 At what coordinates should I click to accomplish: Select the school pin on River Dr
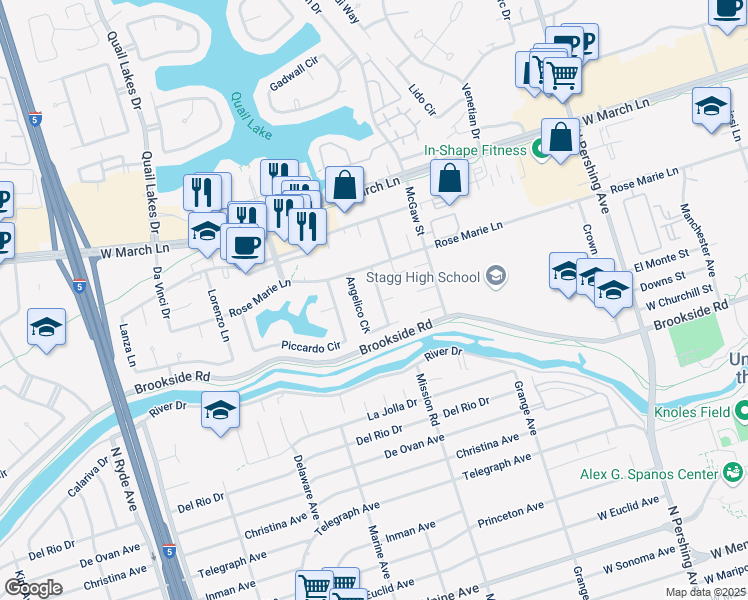[220, 410]
